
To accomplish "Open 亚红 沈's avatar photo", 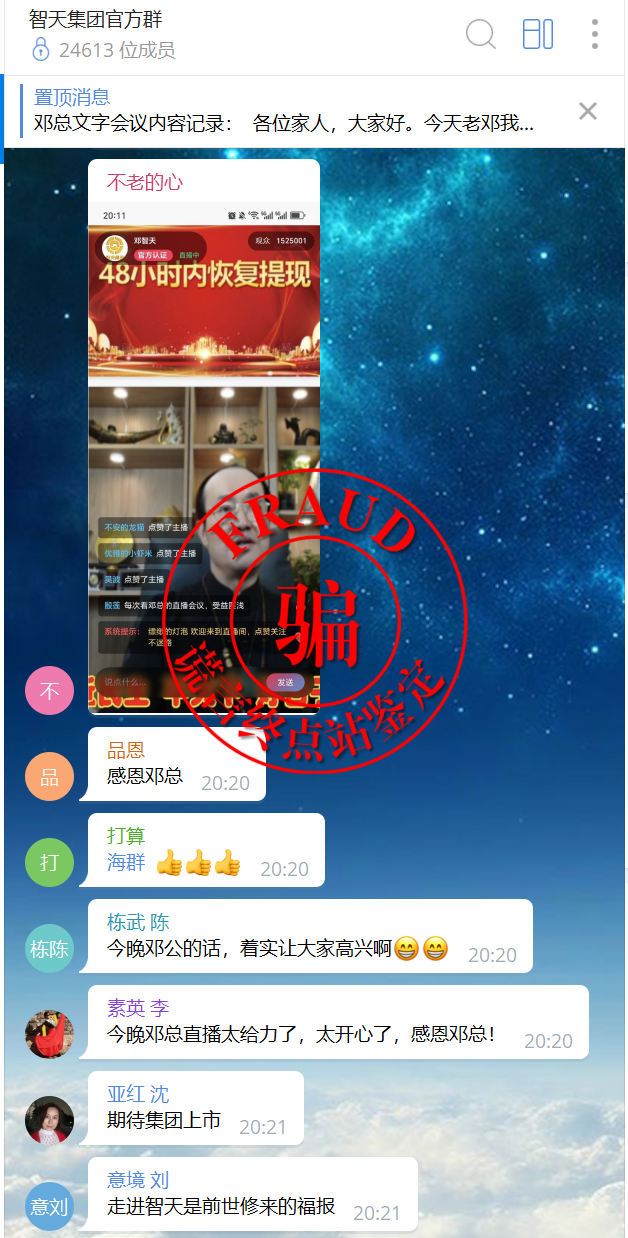I will point(49,1120).
